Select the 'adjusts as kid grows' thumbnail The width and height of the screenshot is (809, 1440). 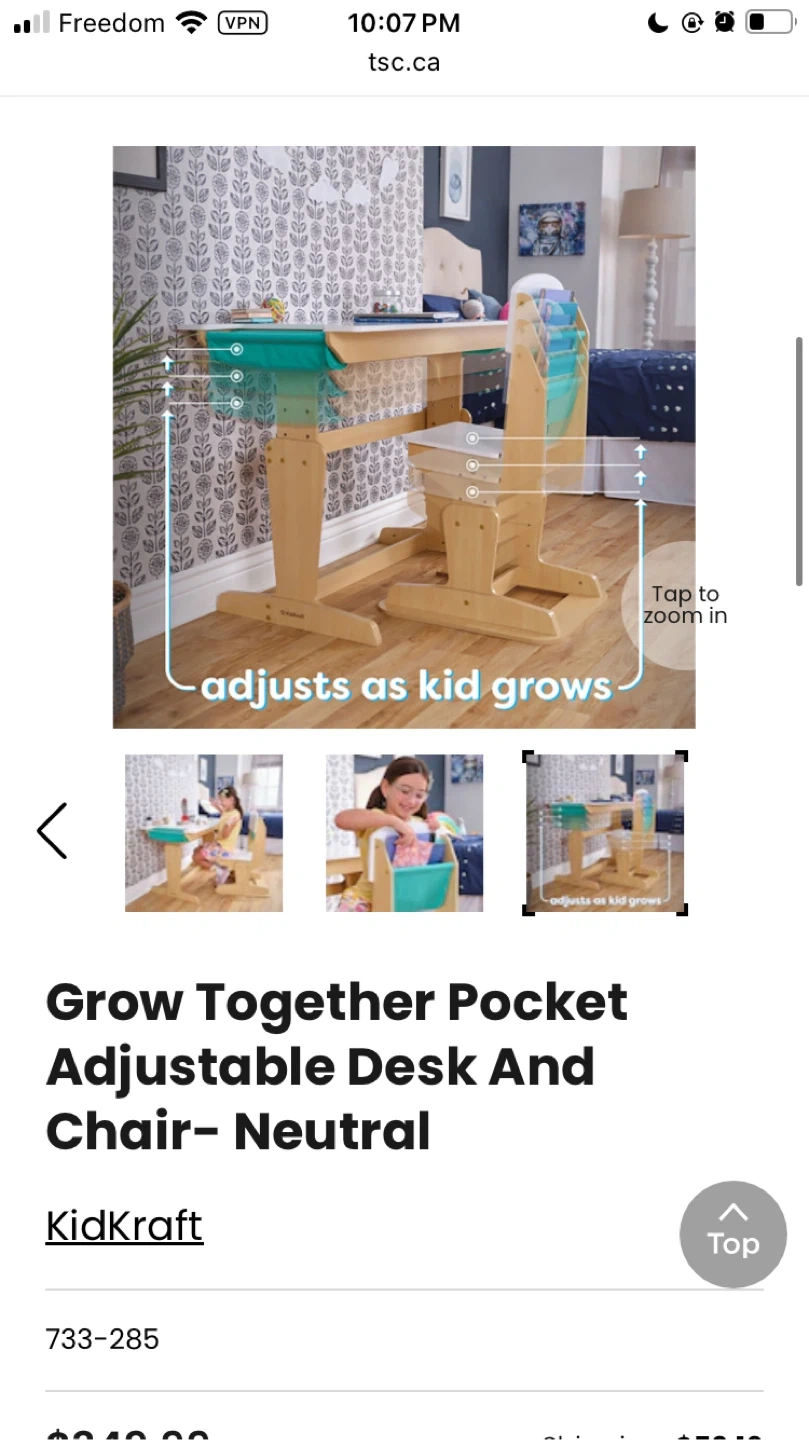pyautogui.click(x=605, y=833)
